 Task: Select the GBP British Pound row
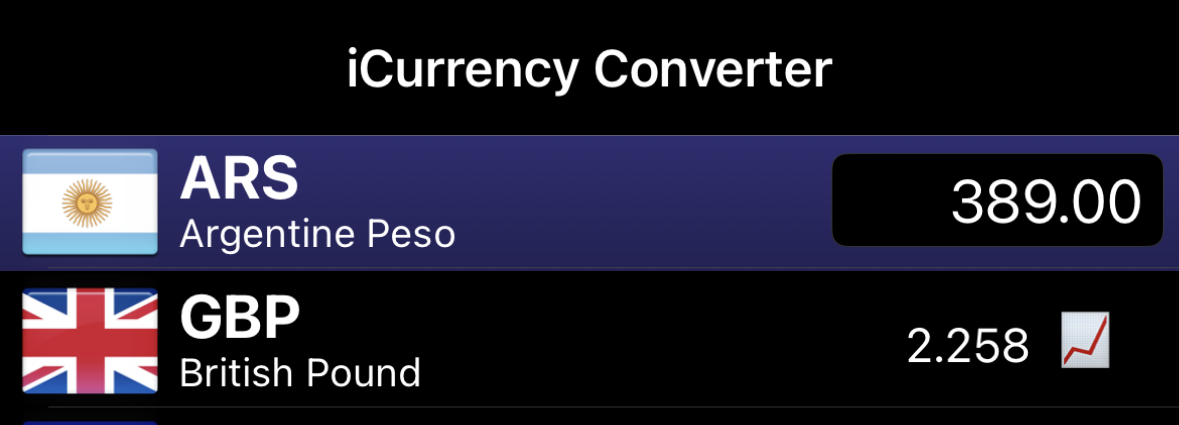[x=500, y=341]
